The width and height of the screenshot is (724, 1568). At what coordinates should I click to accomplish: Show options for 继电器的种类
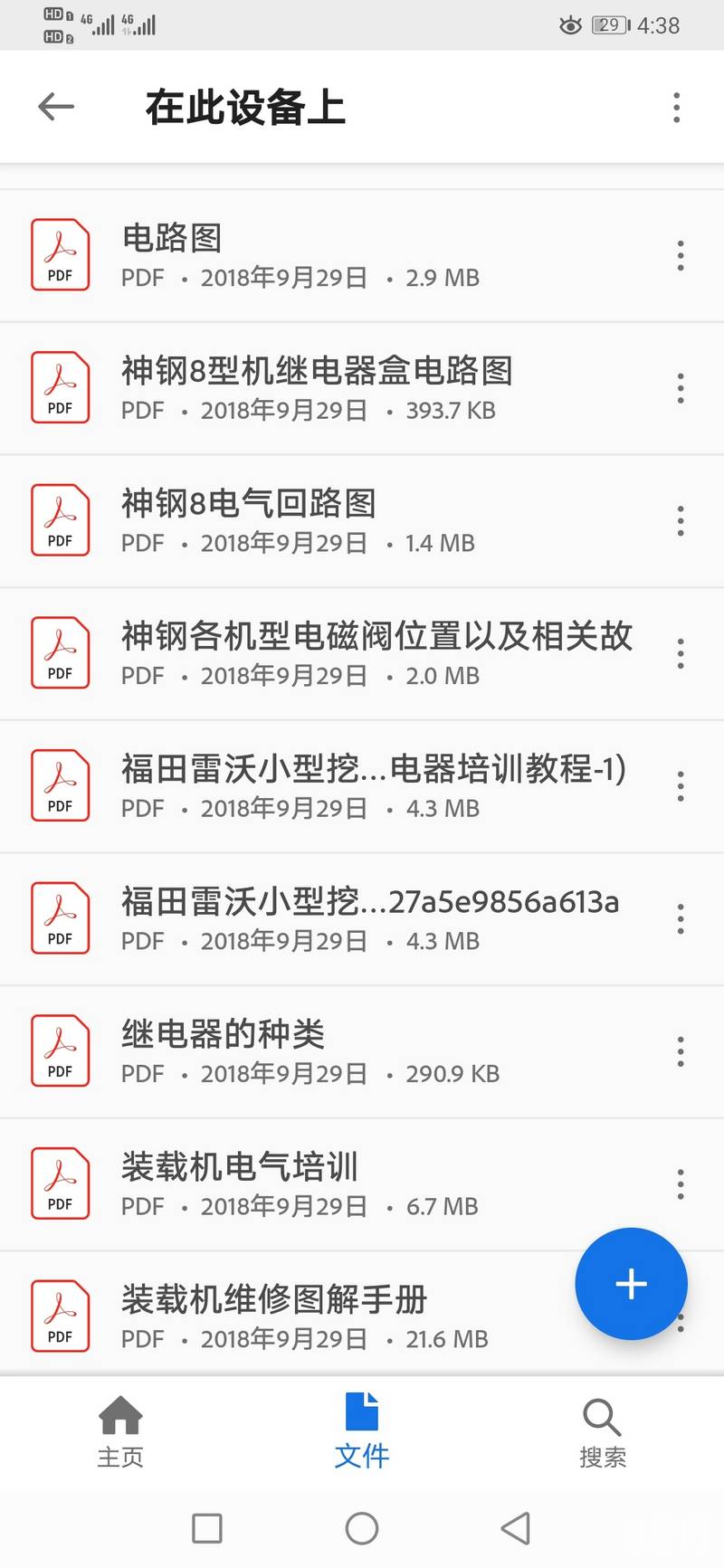(x=681, y=1051)
